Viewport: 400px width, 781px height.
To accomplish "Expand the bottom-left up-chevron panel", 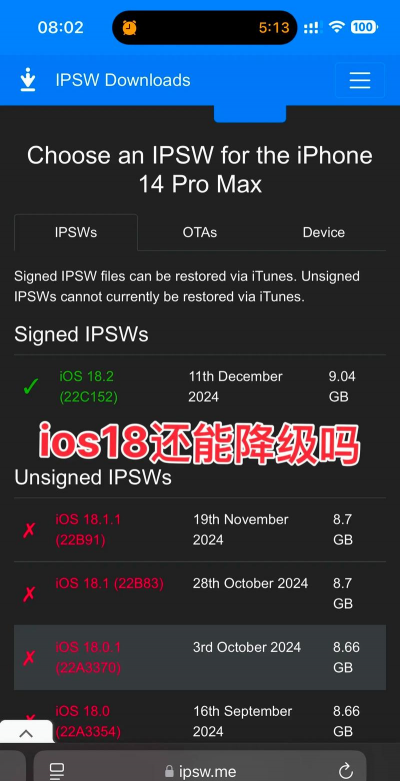I will pos(26,733).
